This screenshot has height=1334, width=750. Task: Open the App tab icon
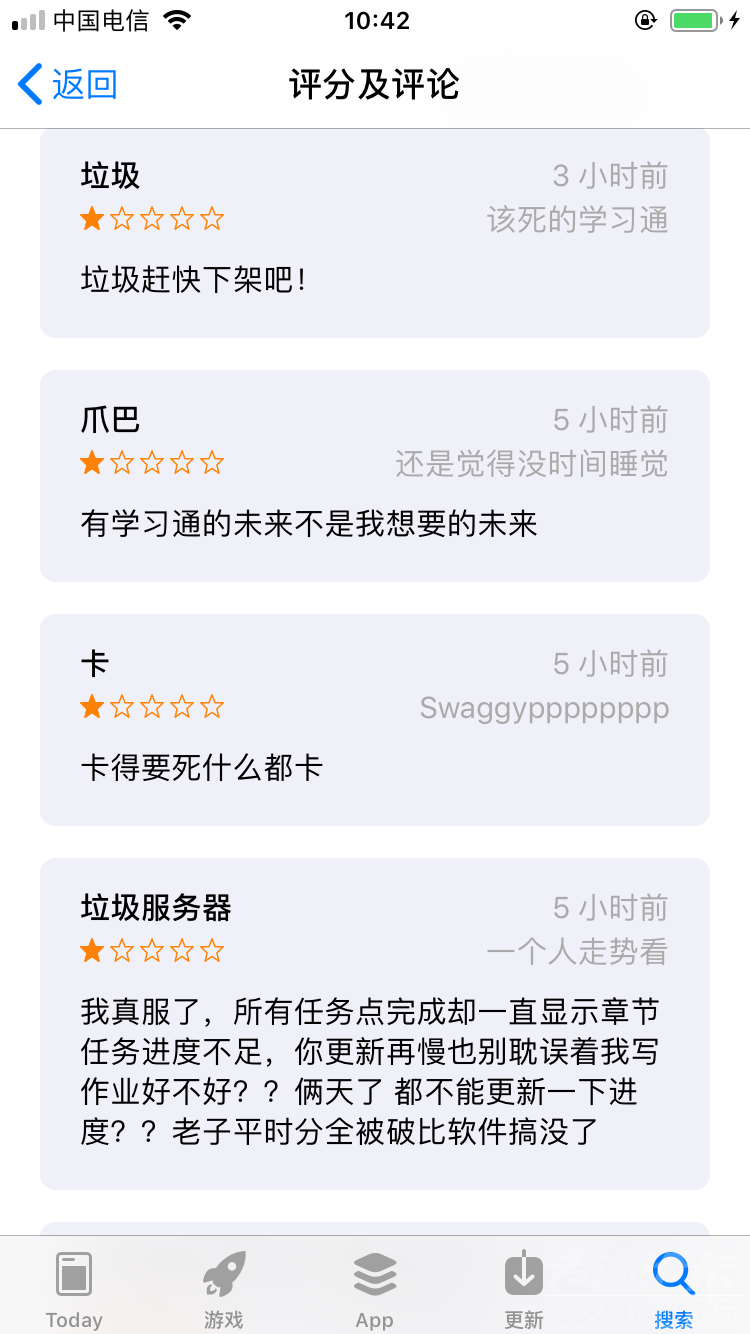[x=374, y=1275]
